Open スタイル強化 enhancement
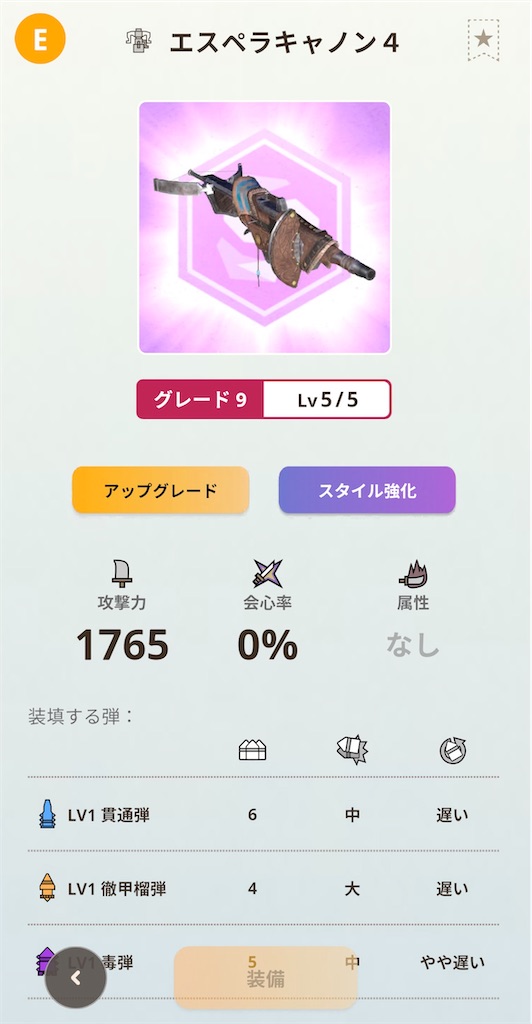Viewport: 532px width, 1024px height. tap(367, 490)
